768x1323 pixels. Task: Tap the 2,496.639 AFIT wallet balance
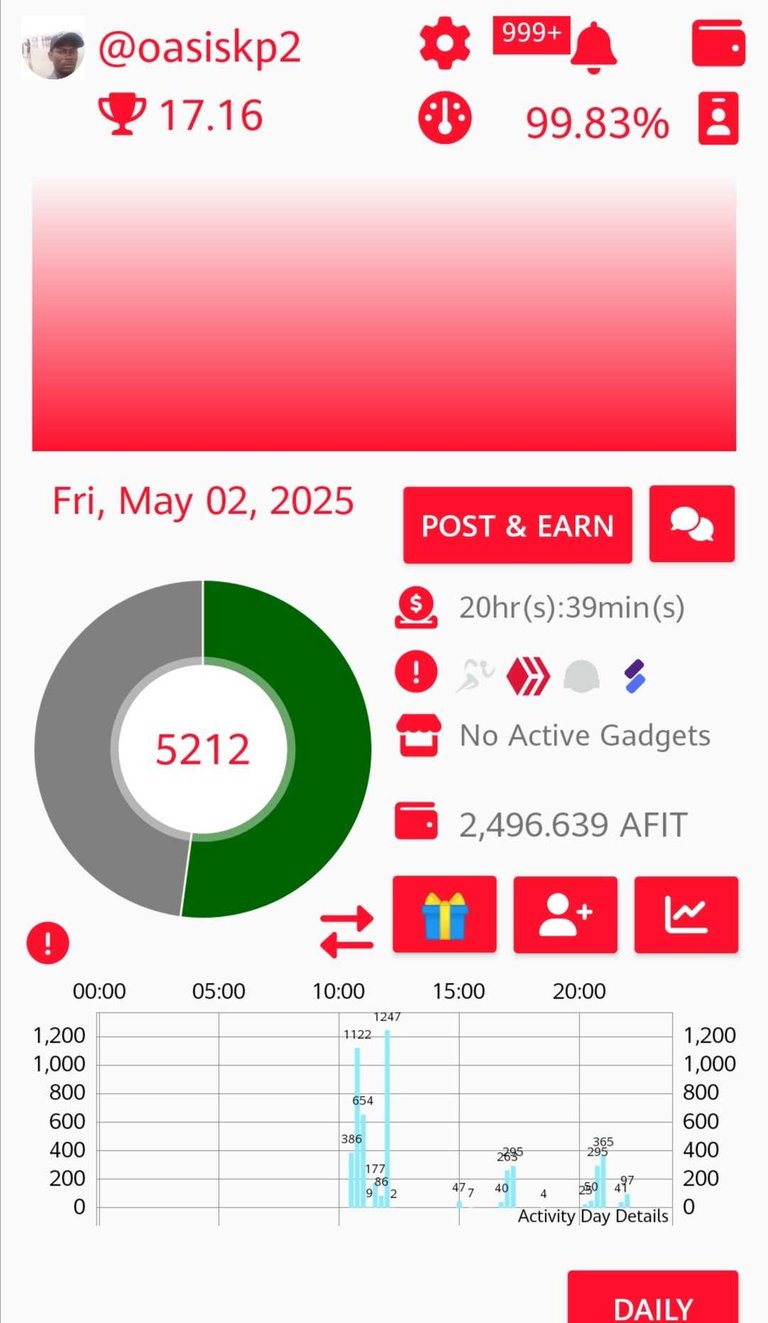click(574, 825)
